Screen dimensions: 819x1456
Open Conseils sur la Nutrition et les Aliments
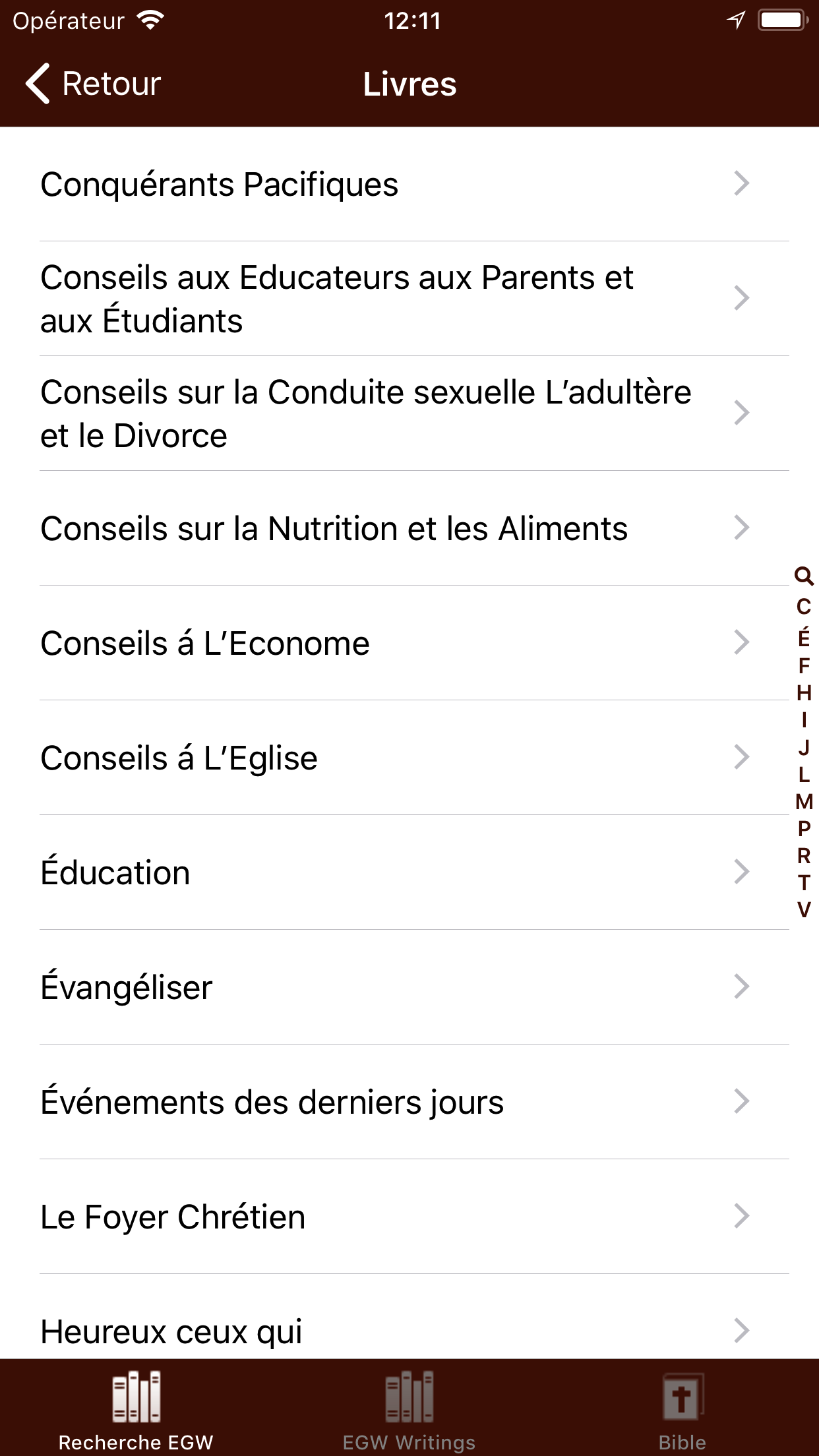tap(334, 528)
